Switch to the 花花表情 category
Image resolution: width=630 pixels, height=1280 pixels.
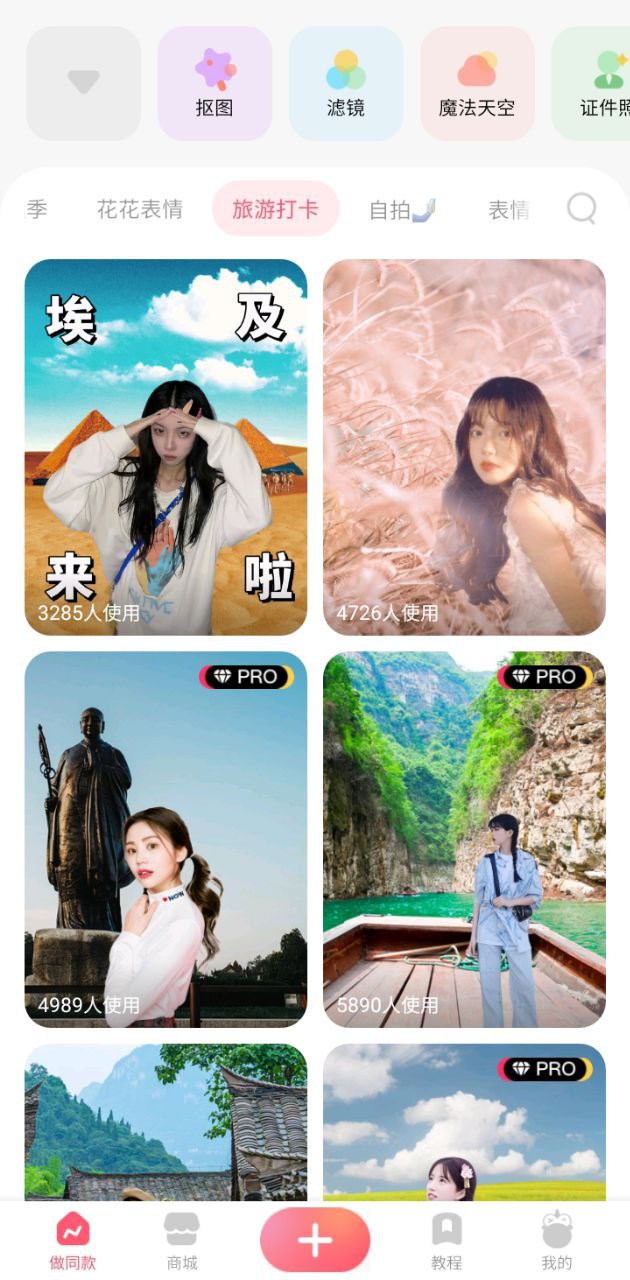point(140,209)
